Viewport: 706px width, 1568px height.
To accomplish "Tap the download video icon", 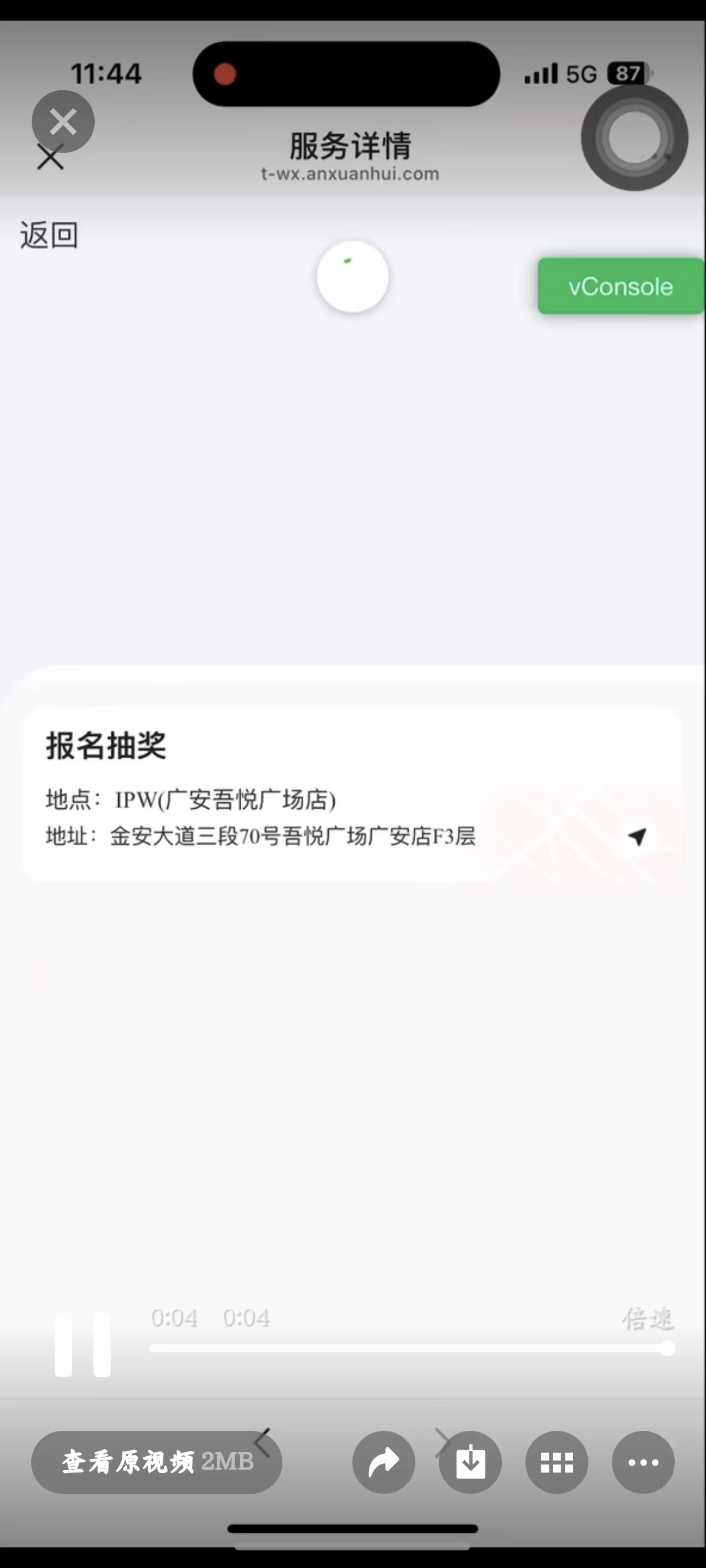I will [x=470, y=1463].
